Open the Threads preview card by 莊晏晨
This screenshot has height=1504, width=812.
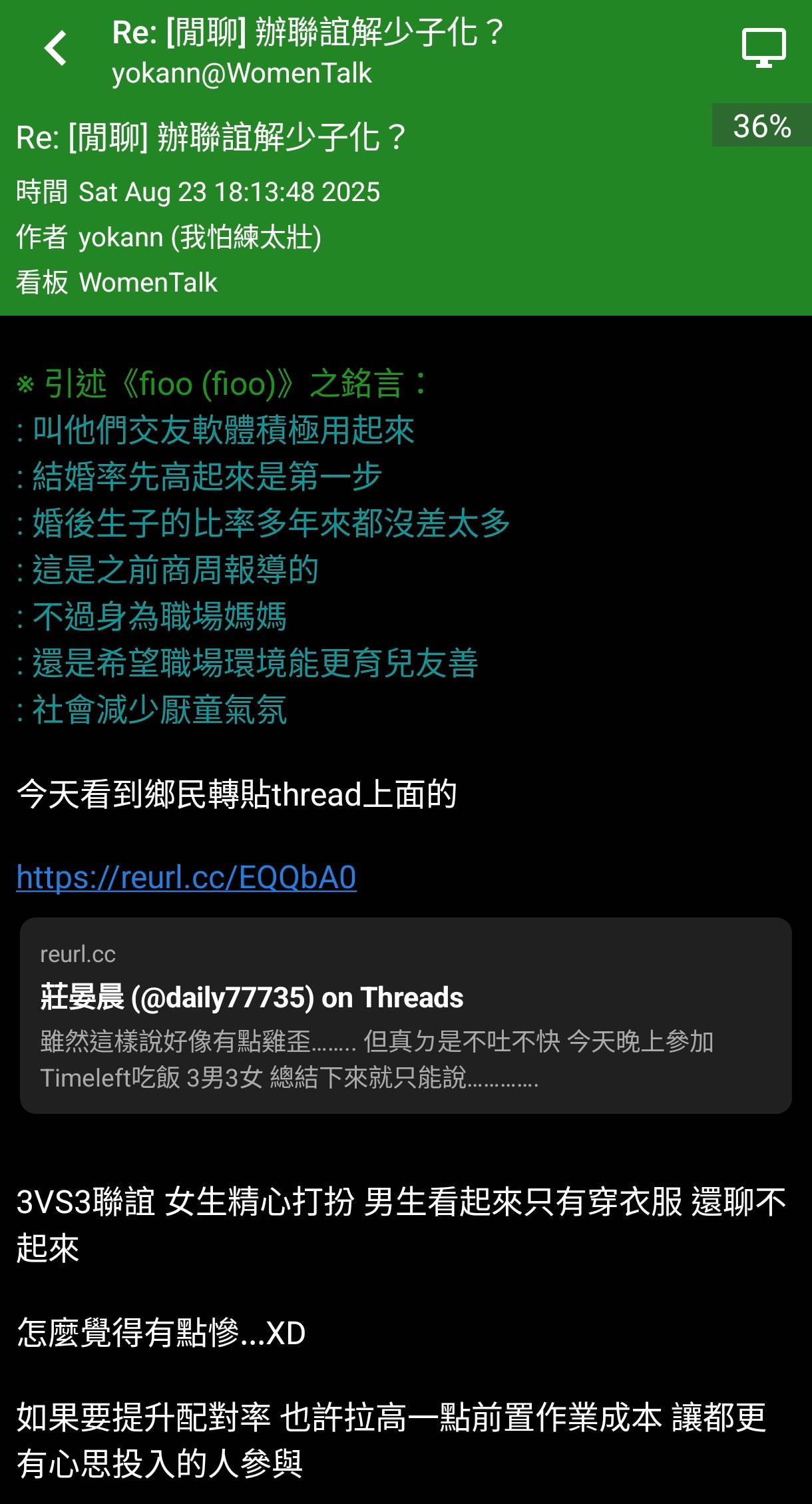[405, 1015]
